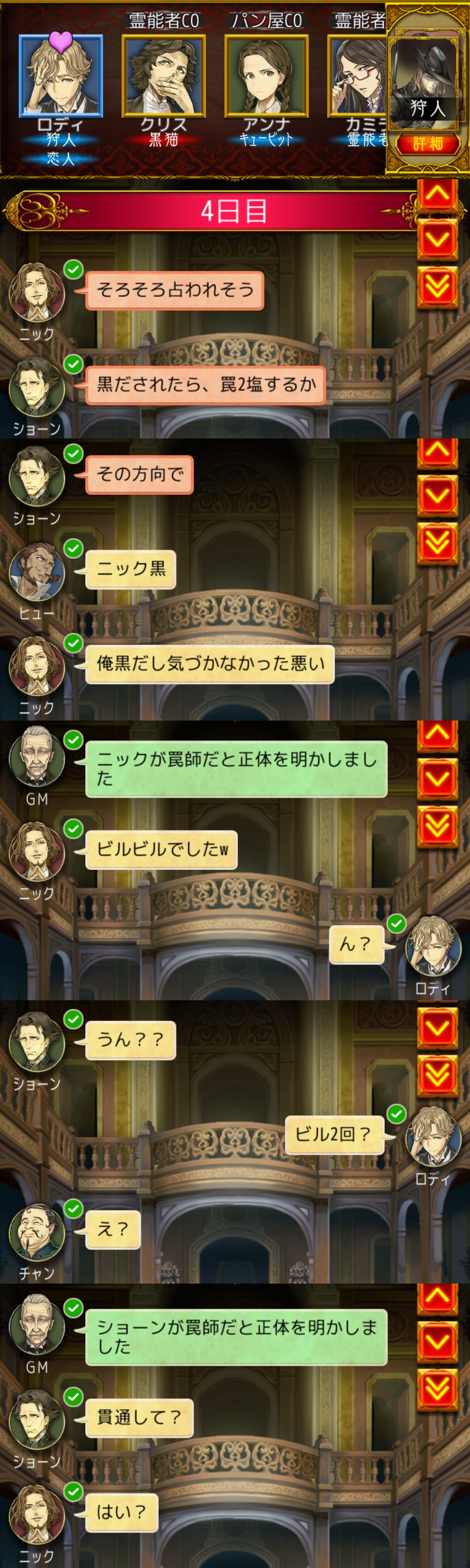Tap クリス's player portrait
Image resolution: width=470 pixels, height=1568 pixels.
click(163, 76)
